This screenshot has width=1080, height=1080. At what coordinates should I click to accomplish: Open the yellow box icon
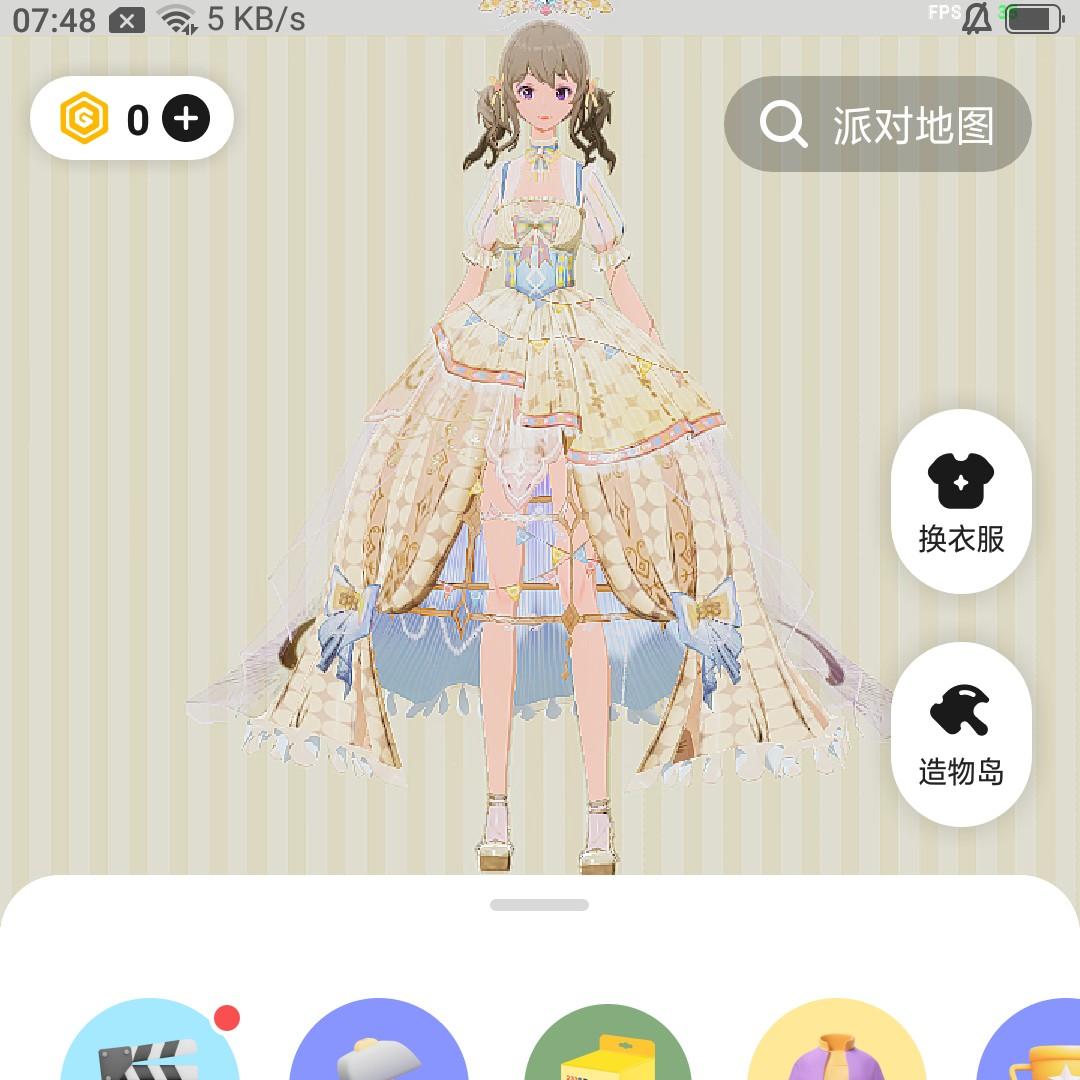coord(607,1048)
